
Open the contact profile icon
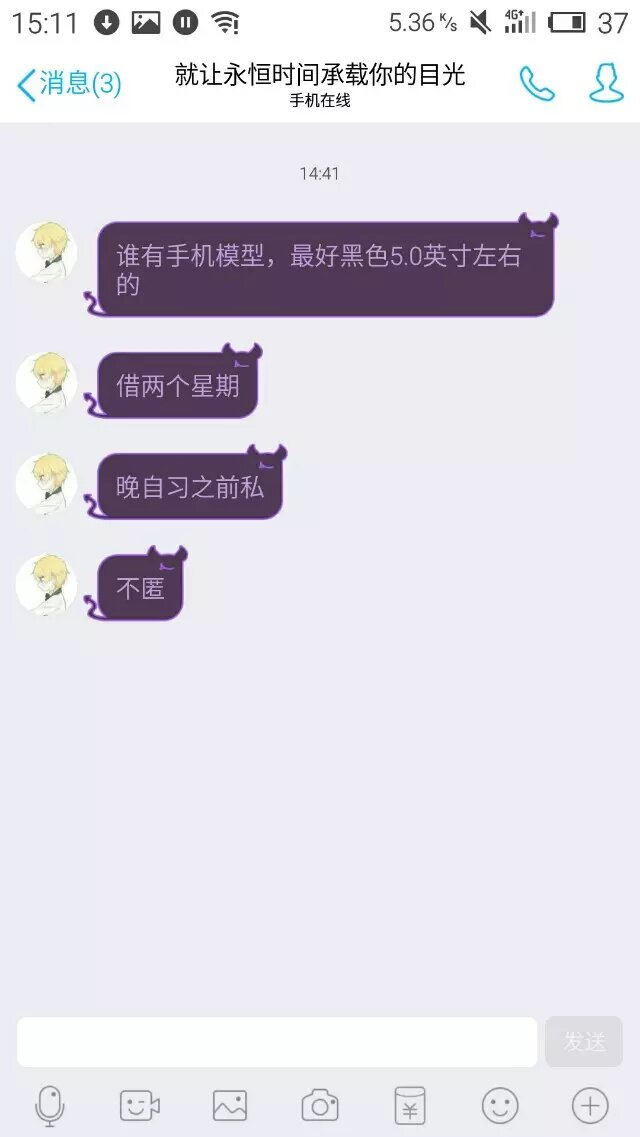[606, 84]
